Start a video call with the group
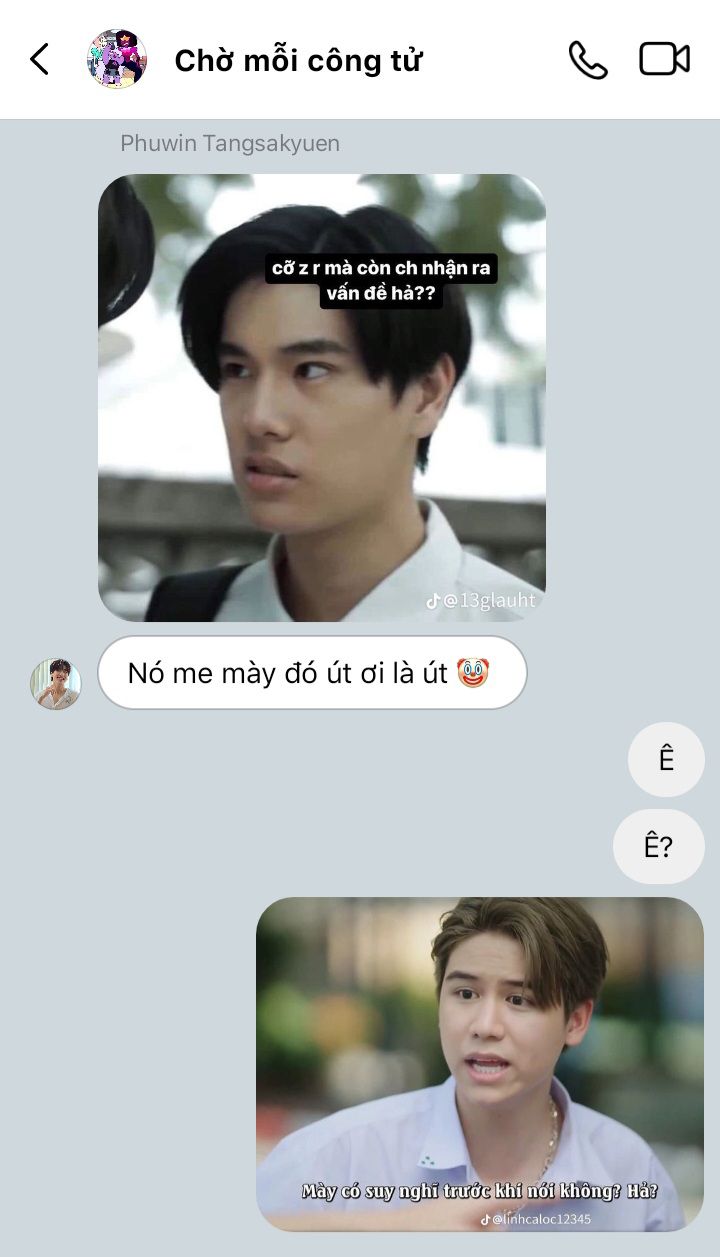The height and width of the screenshot is (1257, 720). (x=664, y=59)
